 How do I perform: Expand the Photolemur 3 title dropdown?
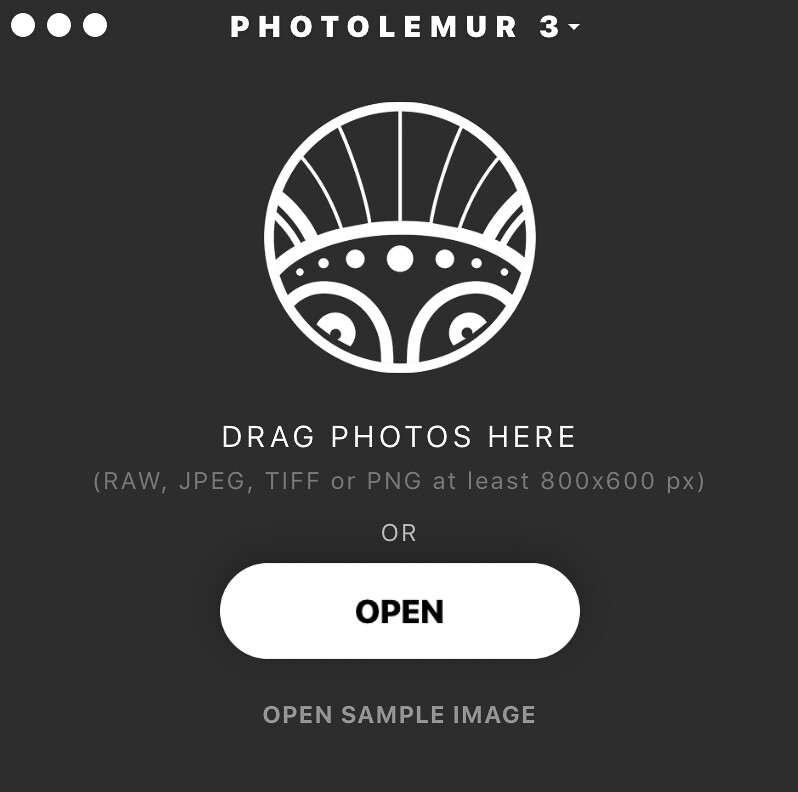click(x=574, y=27)
